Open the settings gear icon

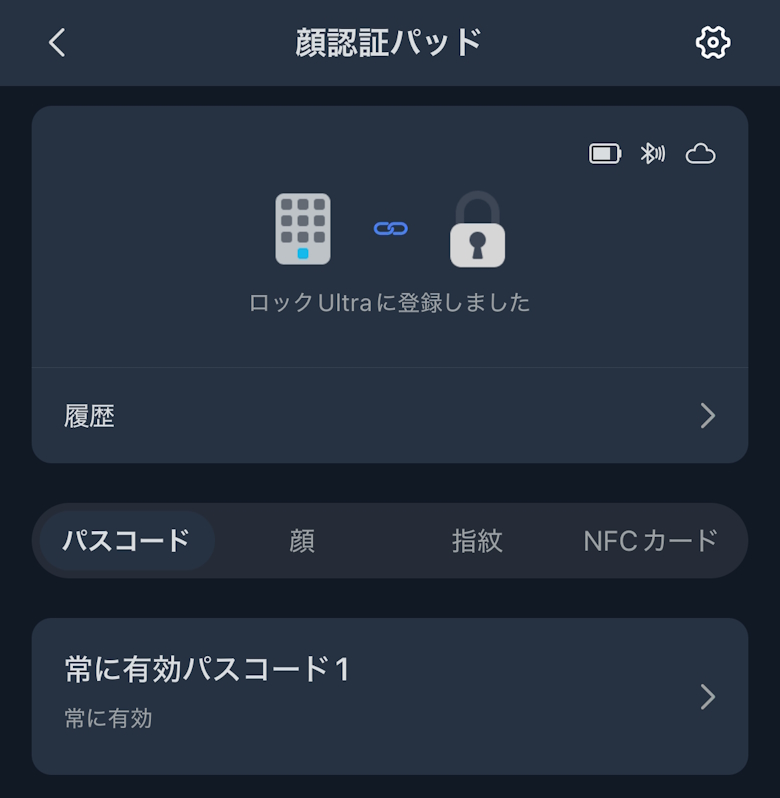point(712,42)
